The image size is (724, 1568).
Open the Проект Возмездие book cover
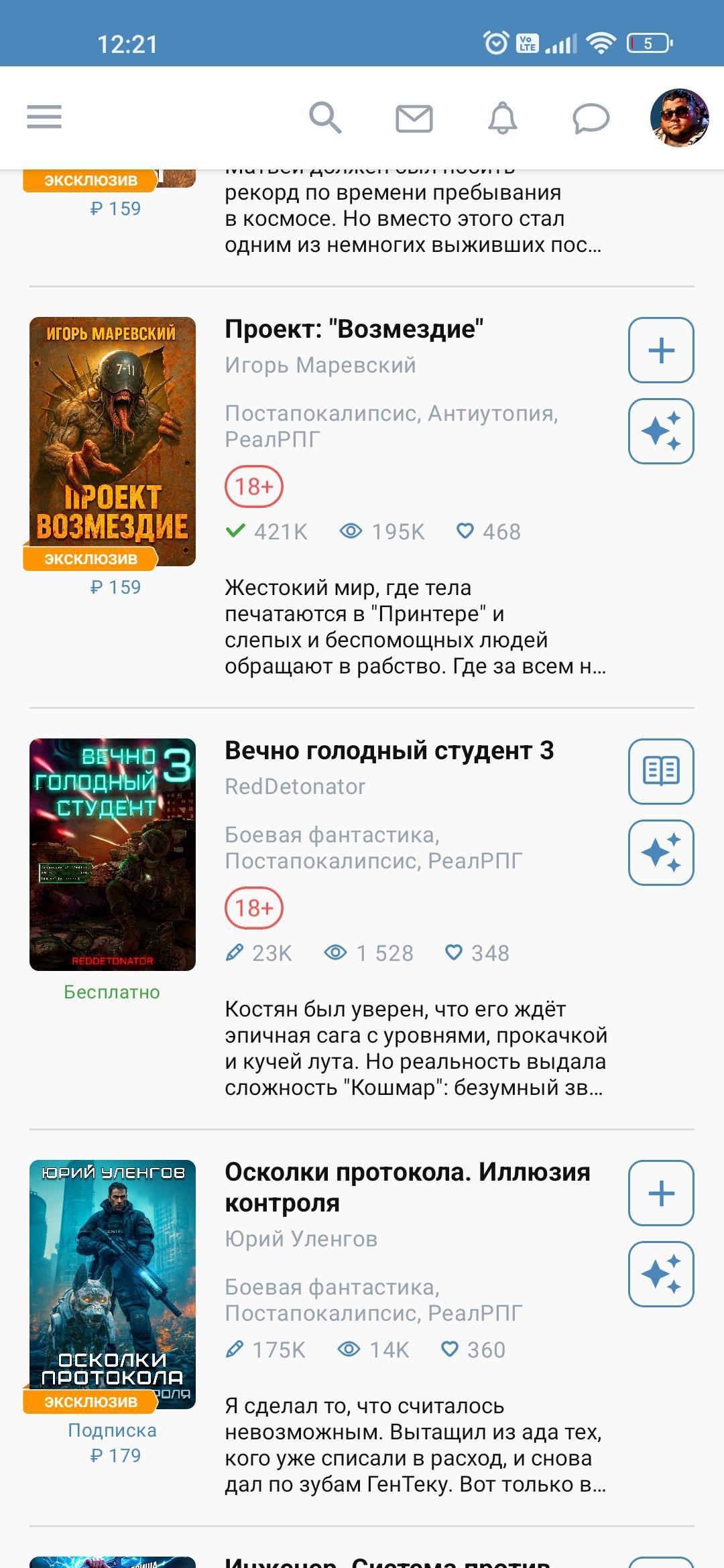(x=113, y=442)
